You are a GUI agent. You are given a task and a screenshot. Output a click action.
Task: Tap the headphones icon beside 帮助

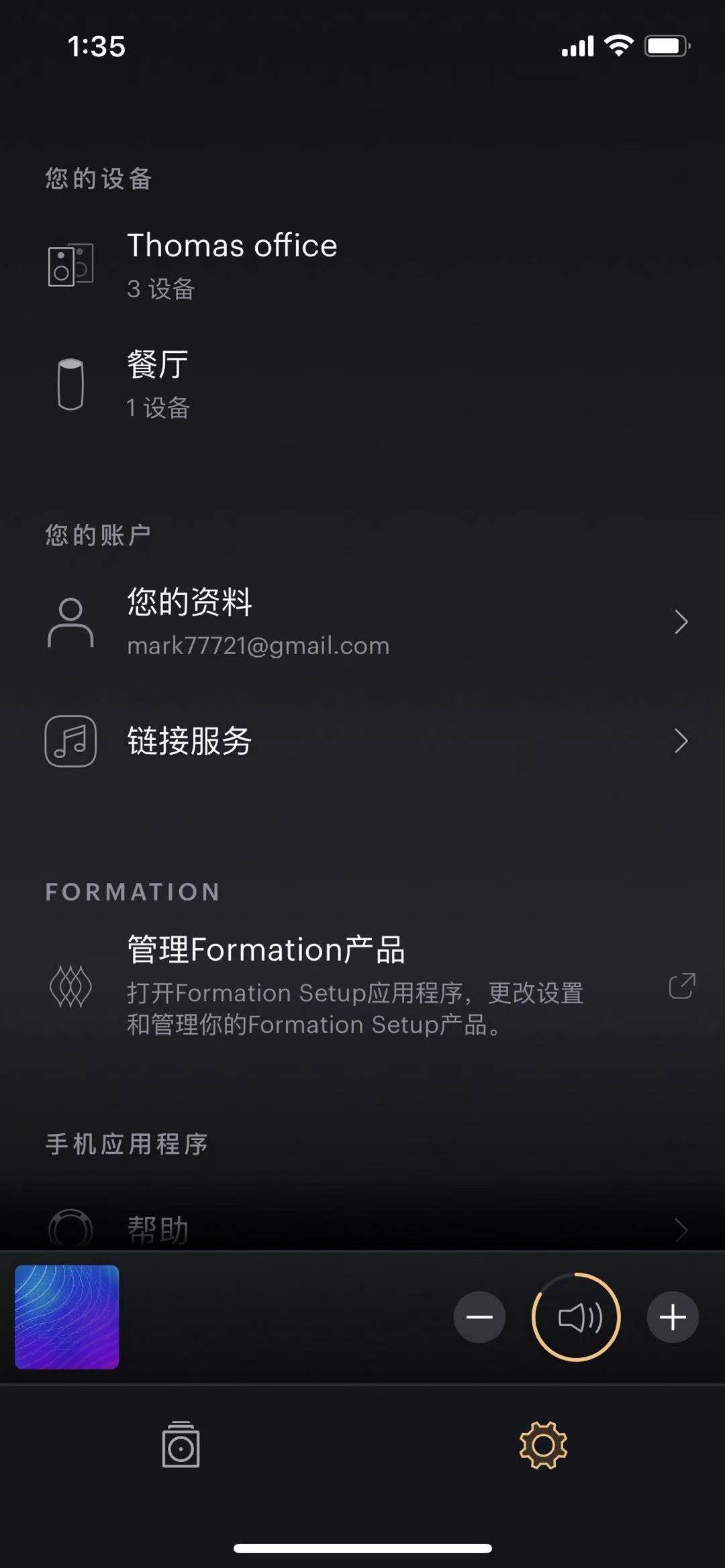[x=70, y=1226]
